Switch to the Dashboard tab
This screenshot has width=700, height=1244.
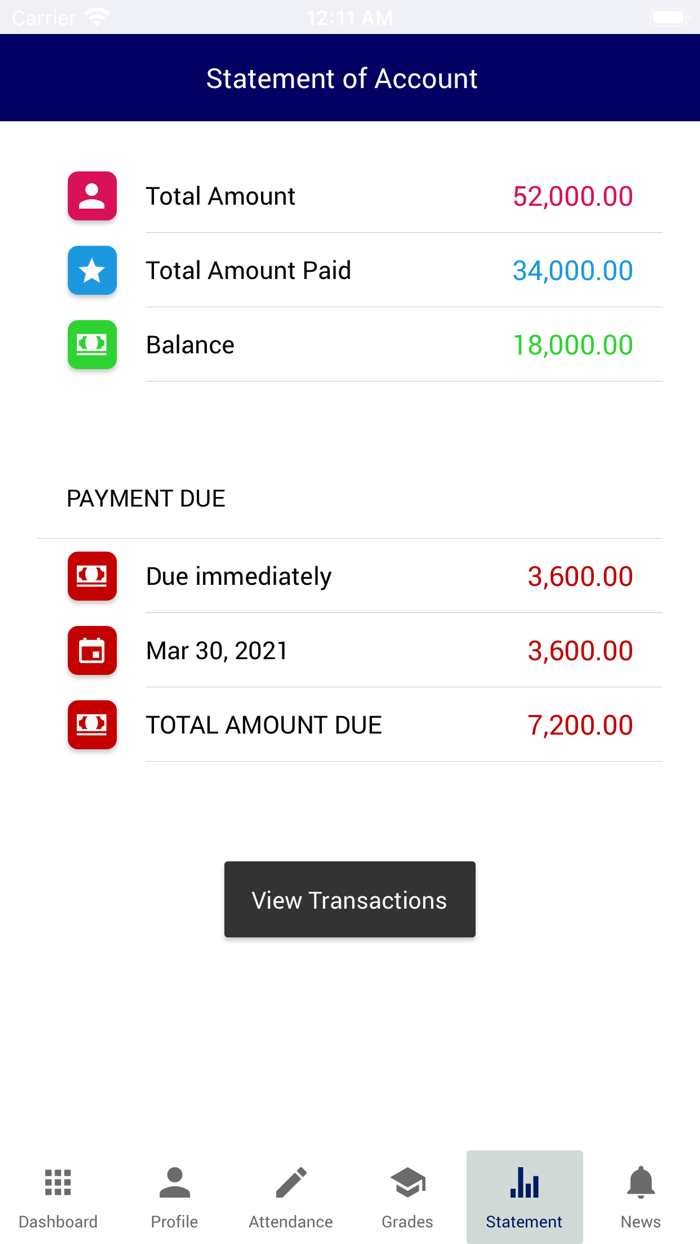click(x=58, y=1197)
